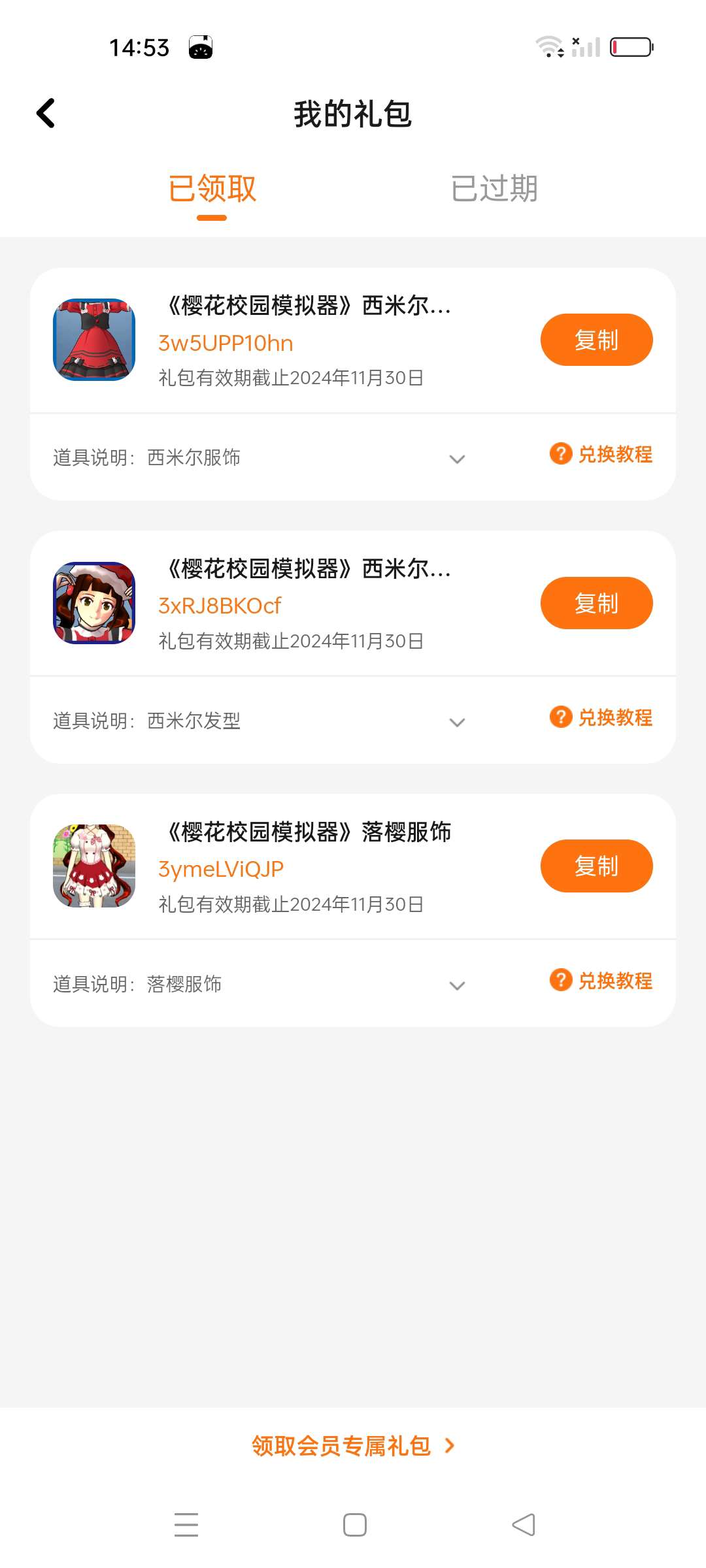Open 领取会员专属礼包 link
Image resolution: width=706 pixels, height=1568 pixels.
pyautogui.click(x=353, y=1446)
